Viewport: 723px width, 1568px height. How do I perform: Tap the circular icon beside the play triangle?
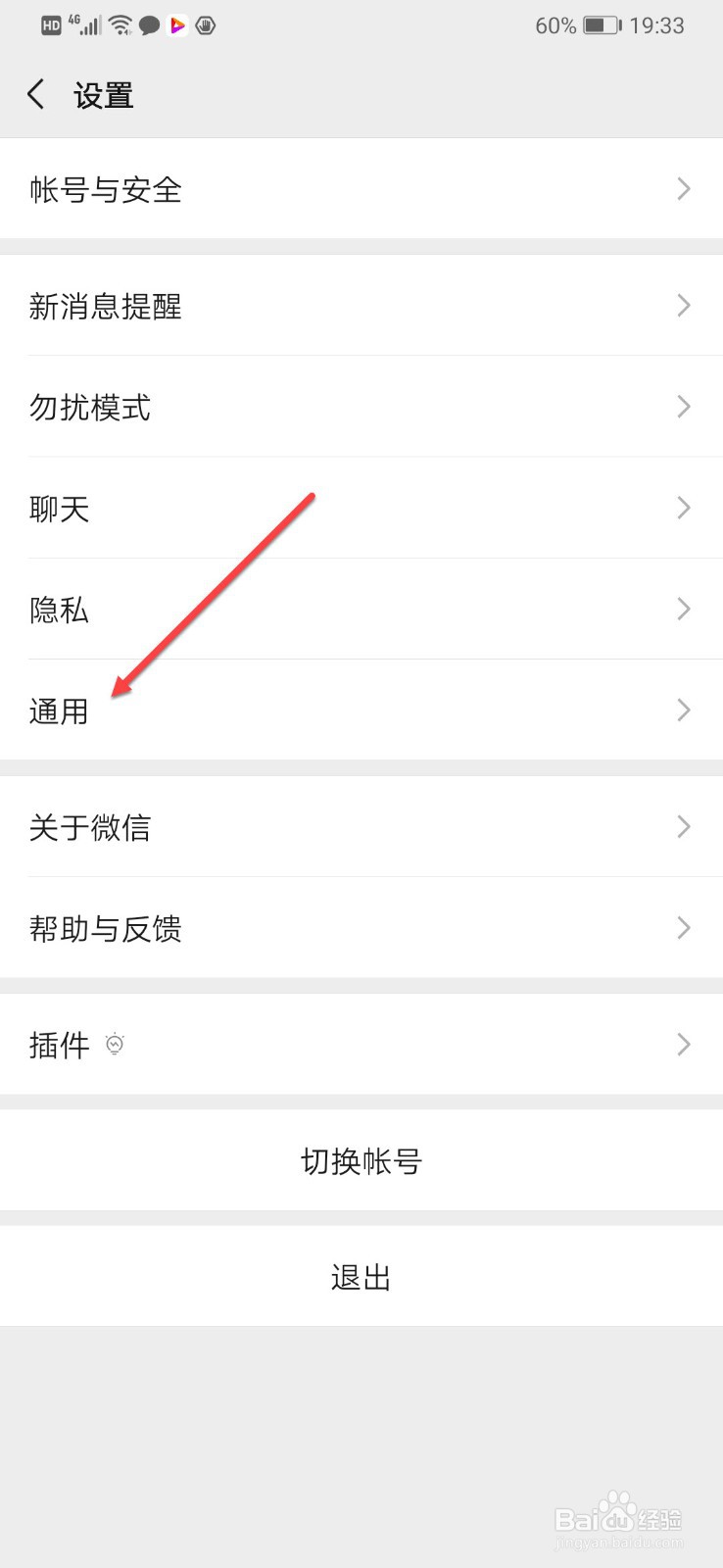point(206,24)
